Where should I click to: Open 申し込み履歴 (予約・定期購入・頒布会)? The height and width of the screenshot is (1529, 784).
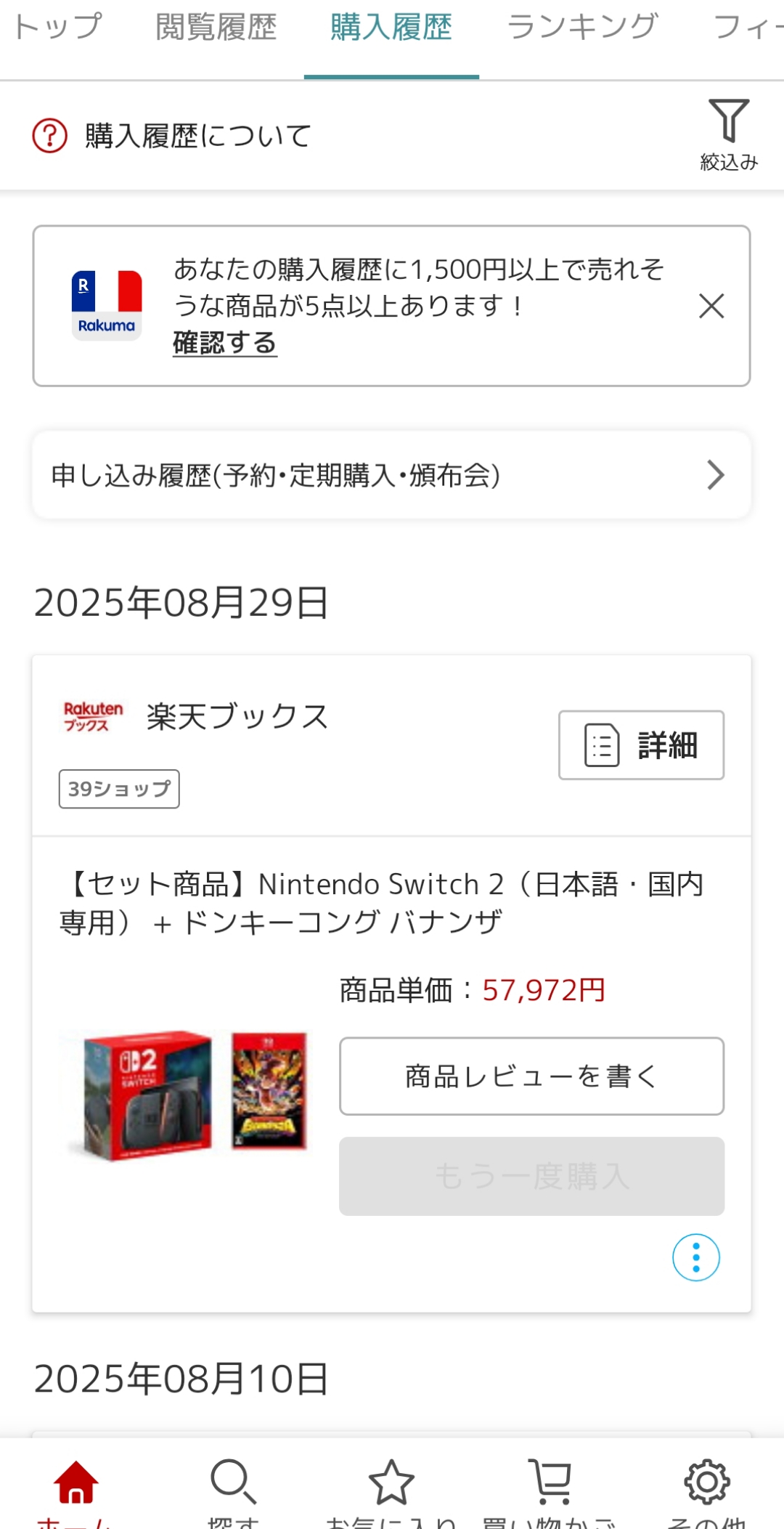pyautogui.click(x=391, y=475)
